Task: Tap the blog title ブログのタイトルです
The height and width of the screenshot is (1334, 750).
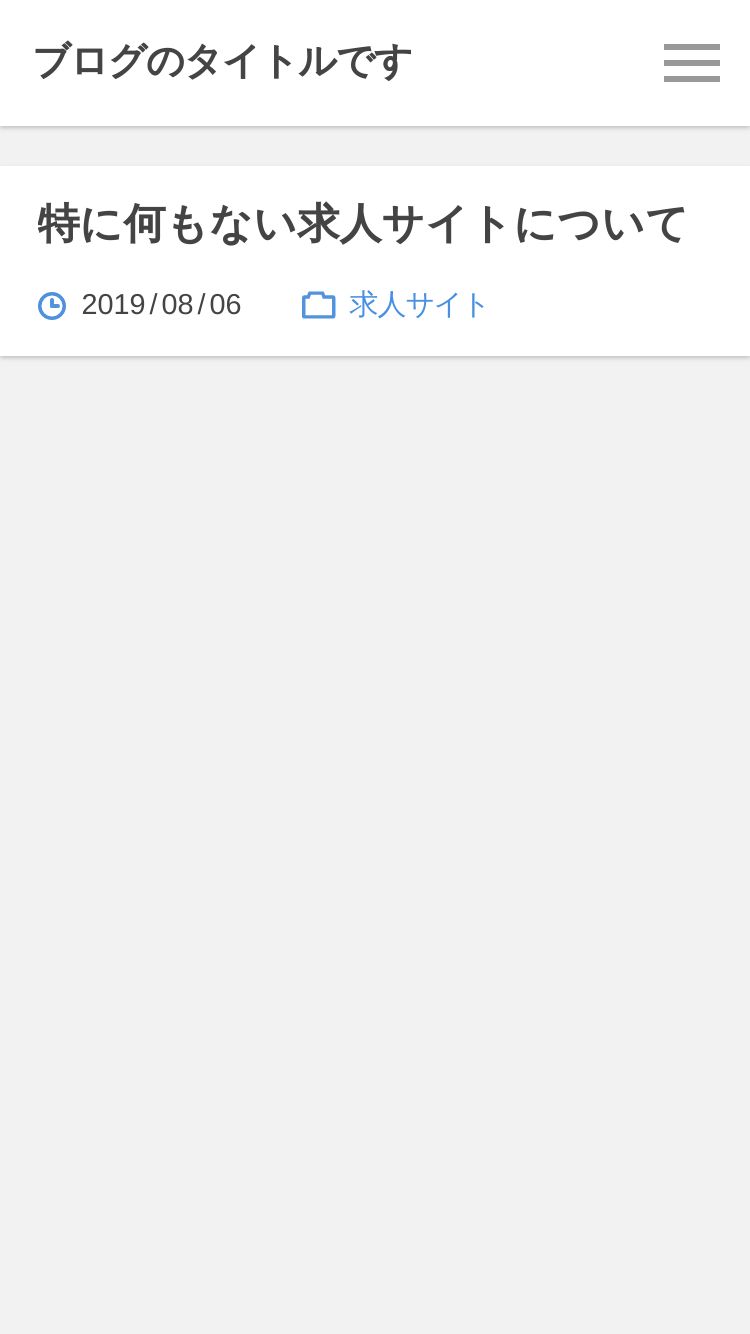Action: coord(223,62)
